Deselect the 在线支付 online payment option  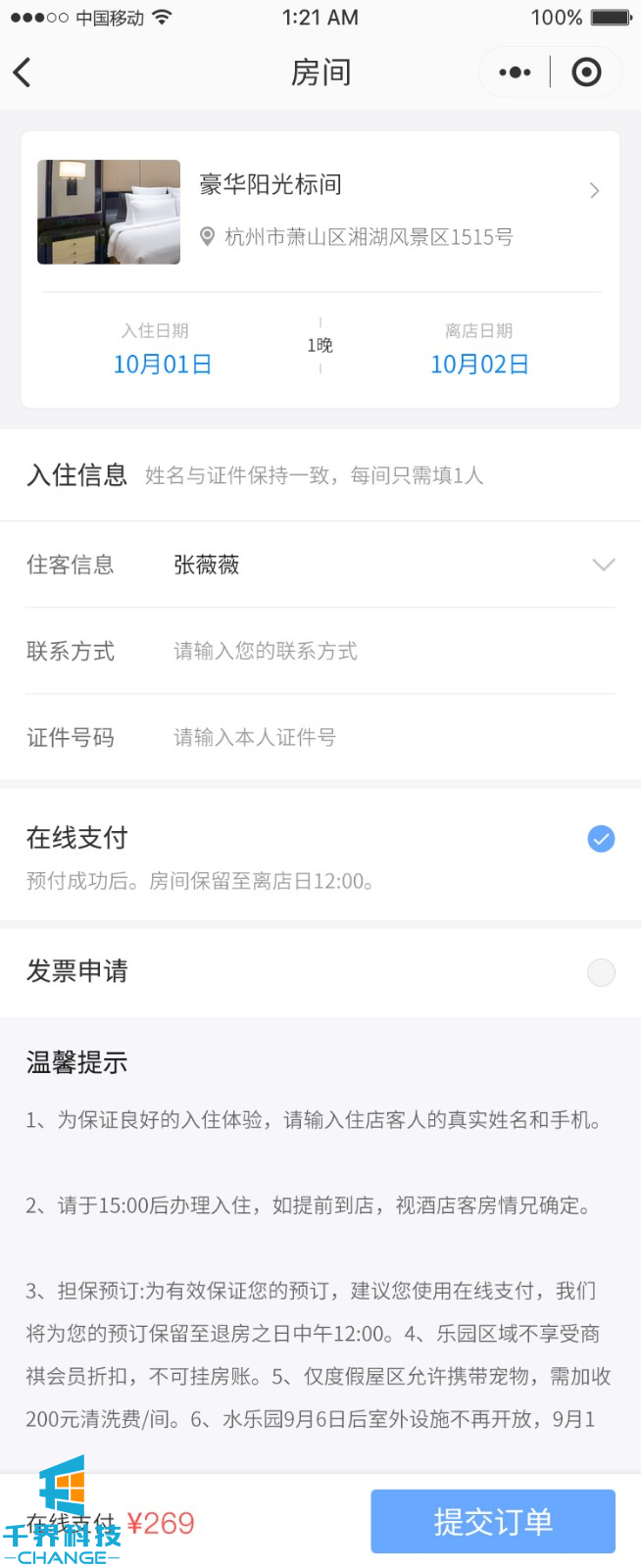point(601,839)
